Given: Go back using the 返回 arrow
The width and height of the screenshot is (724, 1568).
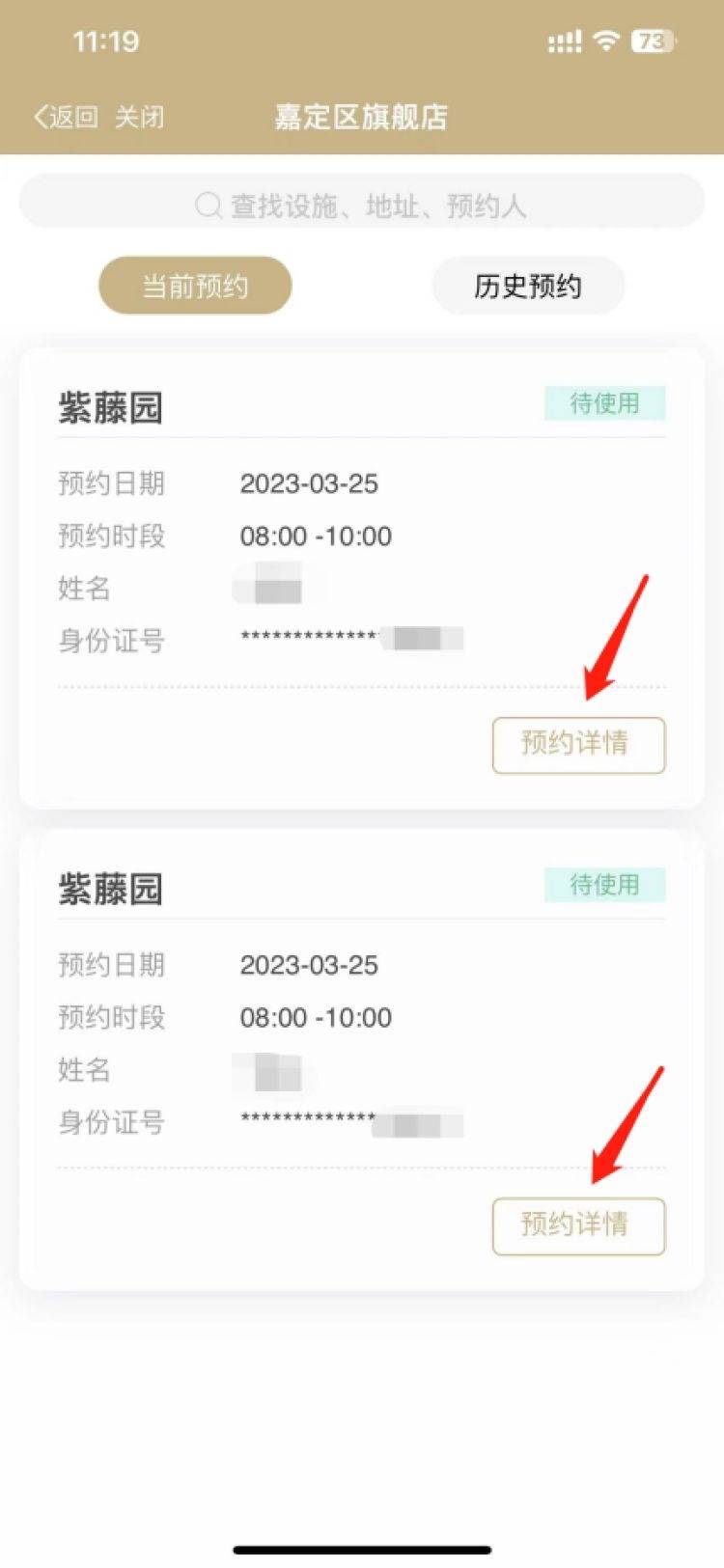Looking at the screenshot, I should pos(64,118).
